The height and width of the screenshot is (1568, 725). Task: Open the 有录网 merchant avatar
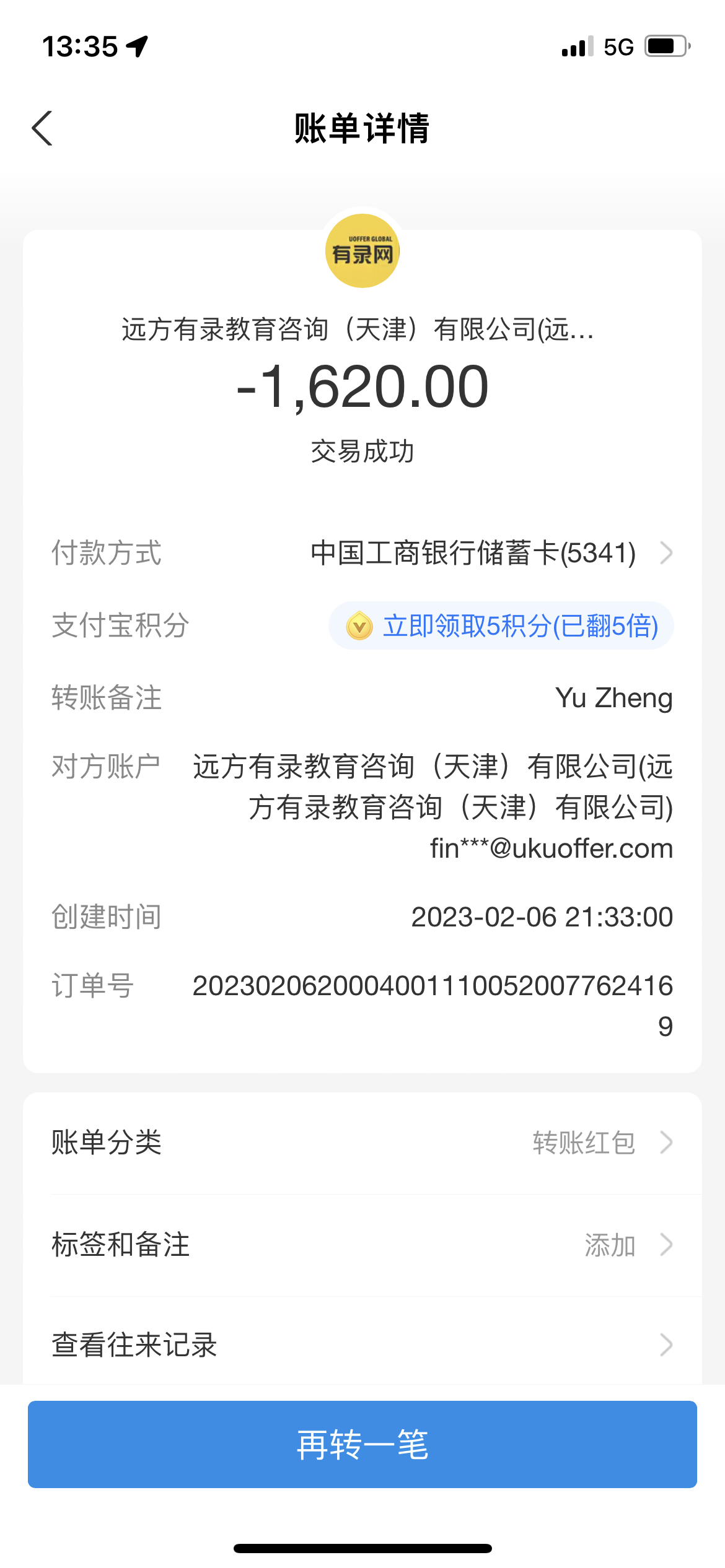[362, 251]
